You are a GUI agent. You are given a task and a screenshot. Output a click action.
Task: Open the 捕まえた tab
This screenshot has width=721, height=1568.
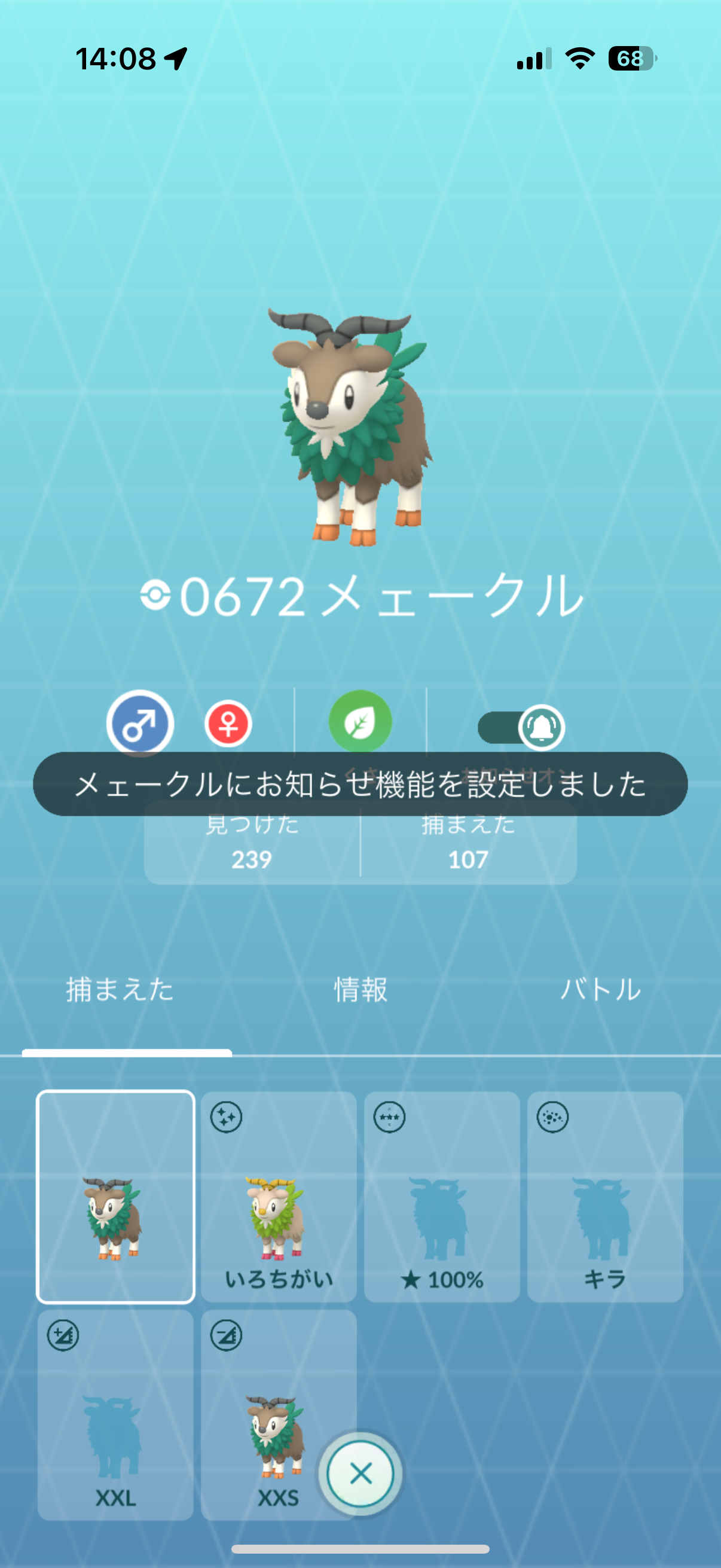click(x=120, y=990)
